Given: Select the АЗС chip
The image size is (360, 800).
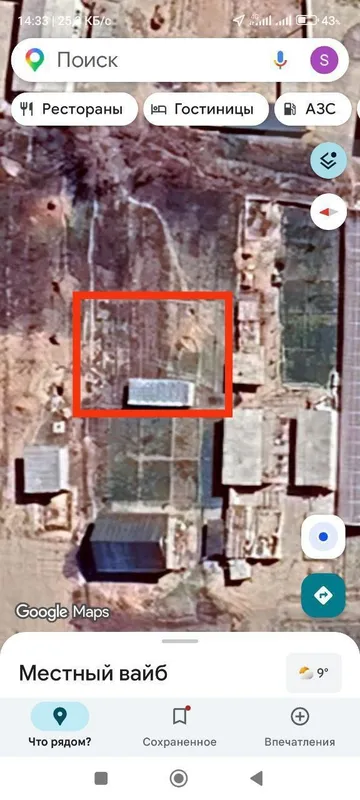Looking at the screenshot, I should (313, 109).
